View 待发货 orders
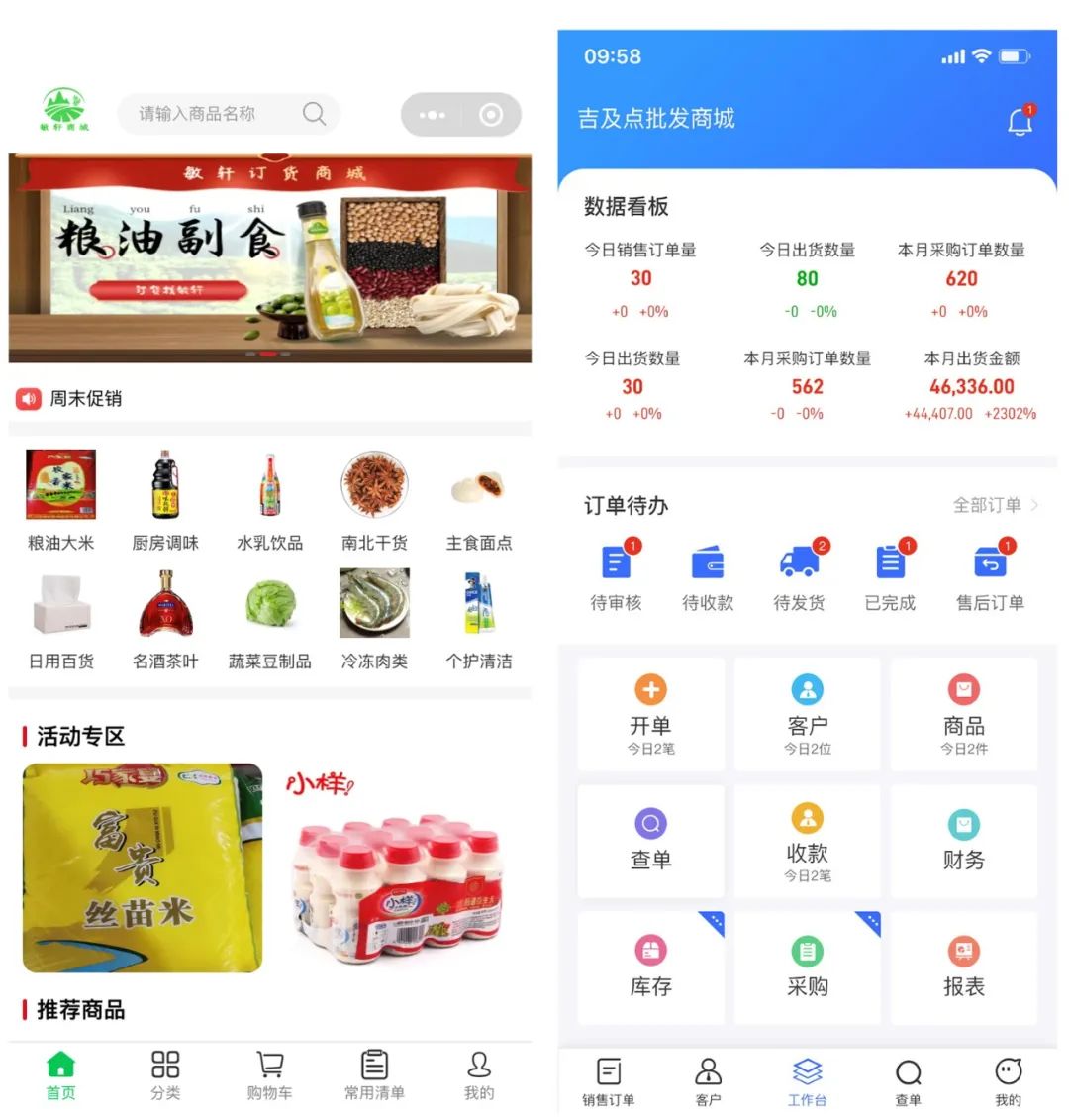 [x=799, y=576]
